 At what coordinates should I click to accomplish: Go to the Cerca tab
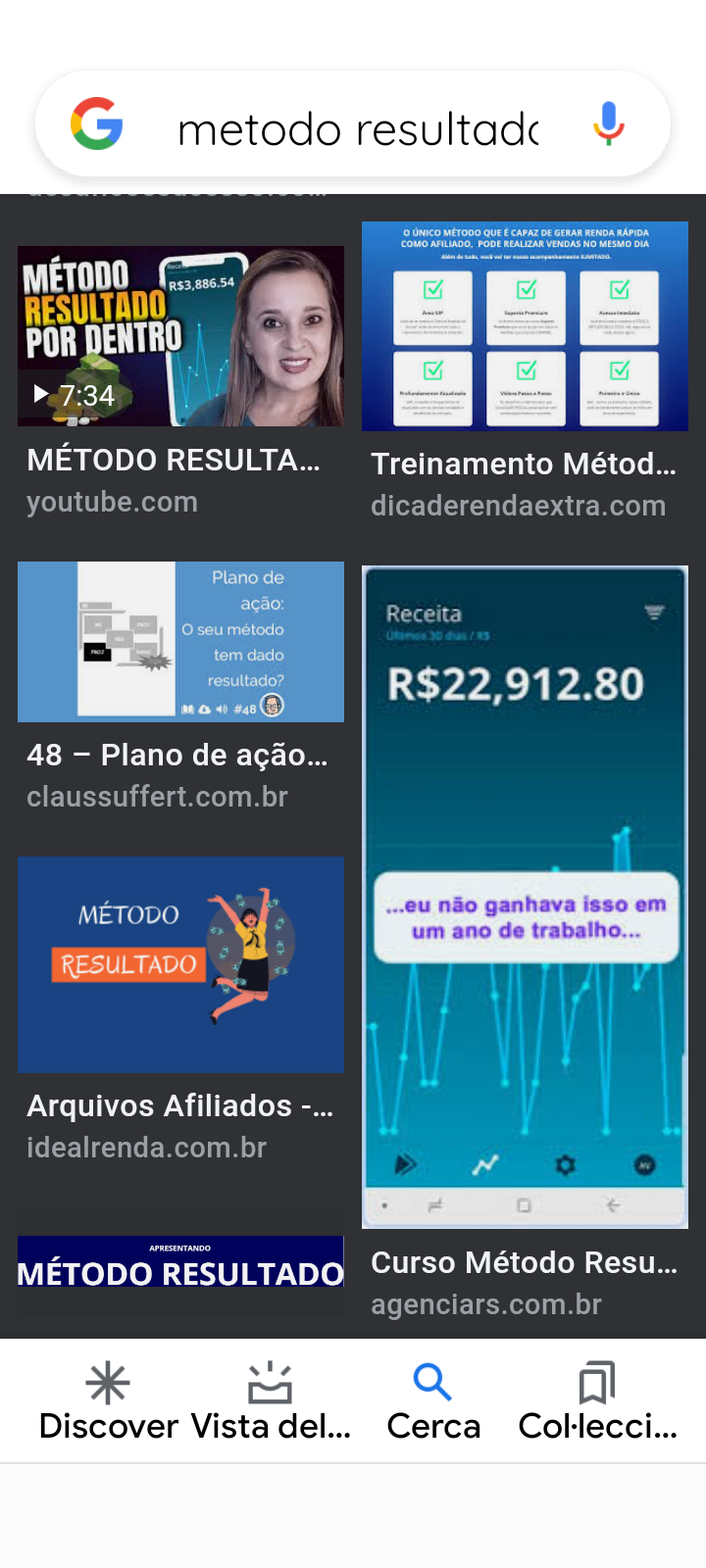click(x=433, y=1401)
